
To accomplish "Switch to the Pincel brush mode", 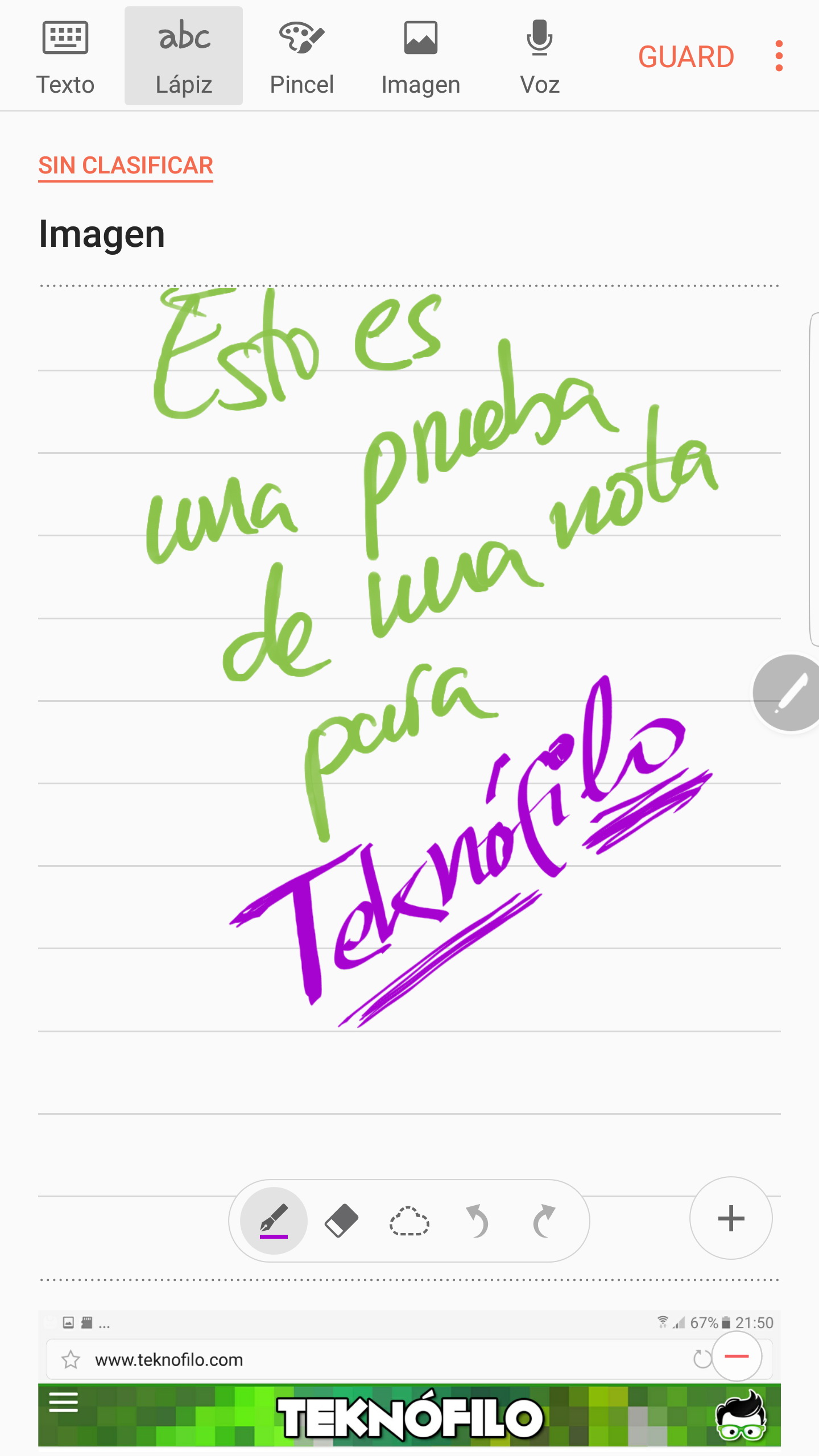I will (301, 57).
